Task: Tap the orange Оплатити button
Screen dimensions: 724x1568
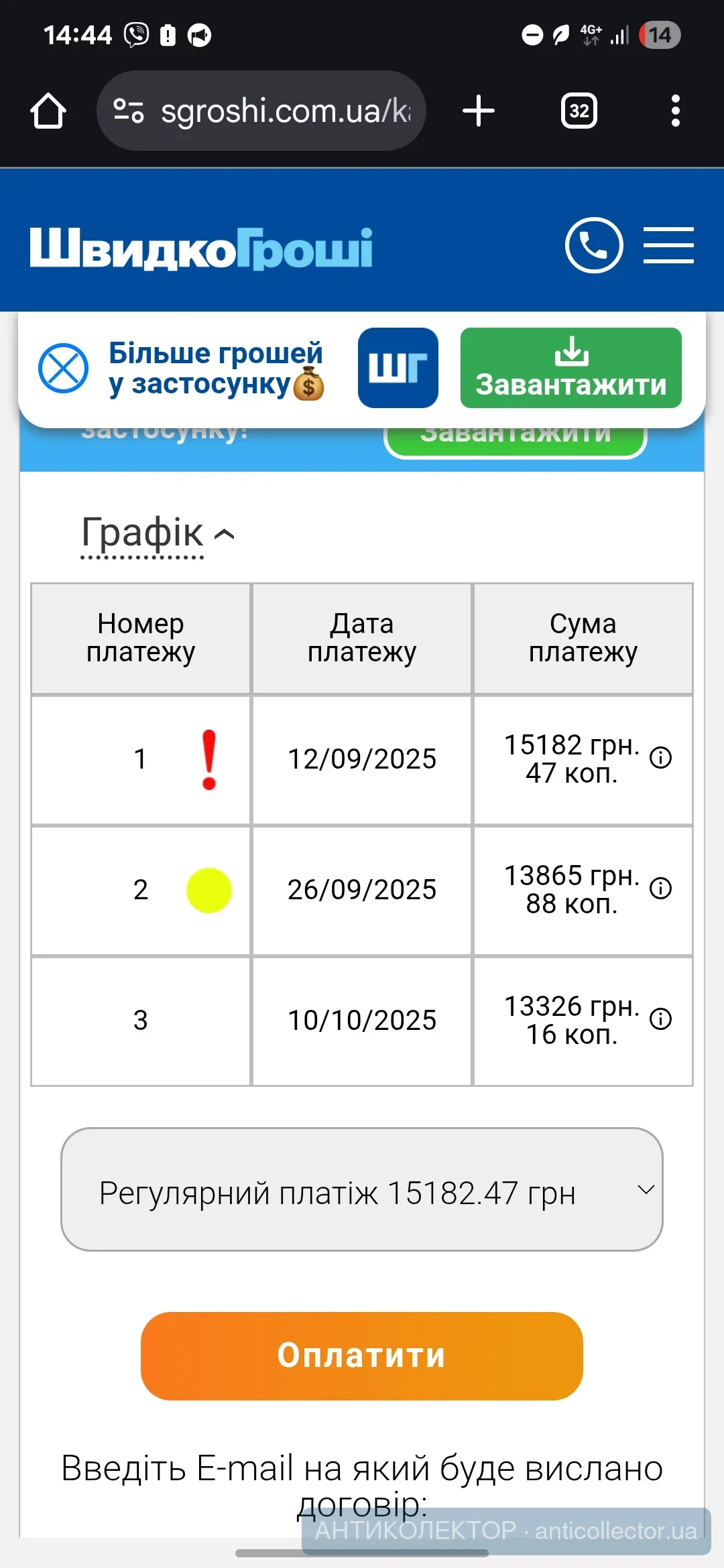Action: 362,1356
